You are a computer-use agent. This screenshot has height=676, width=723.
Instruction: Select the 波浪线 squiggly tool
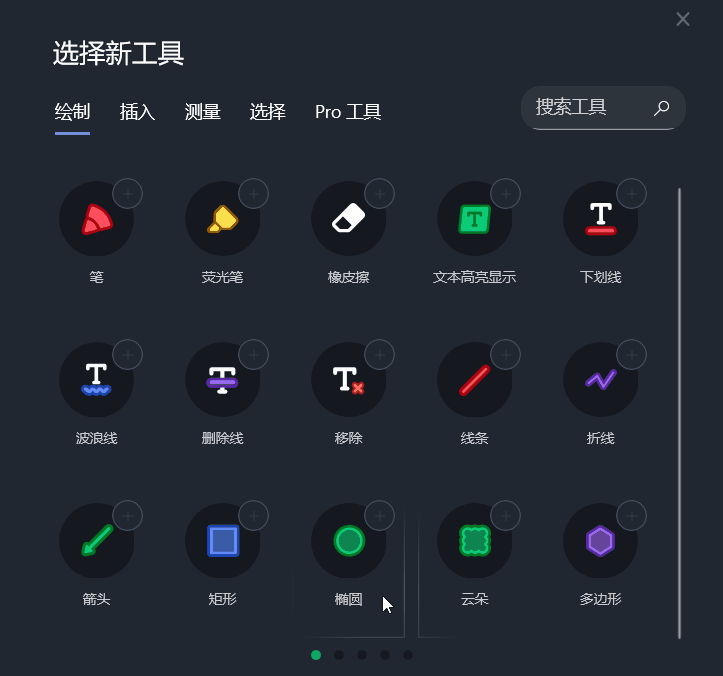coord(97,380)
